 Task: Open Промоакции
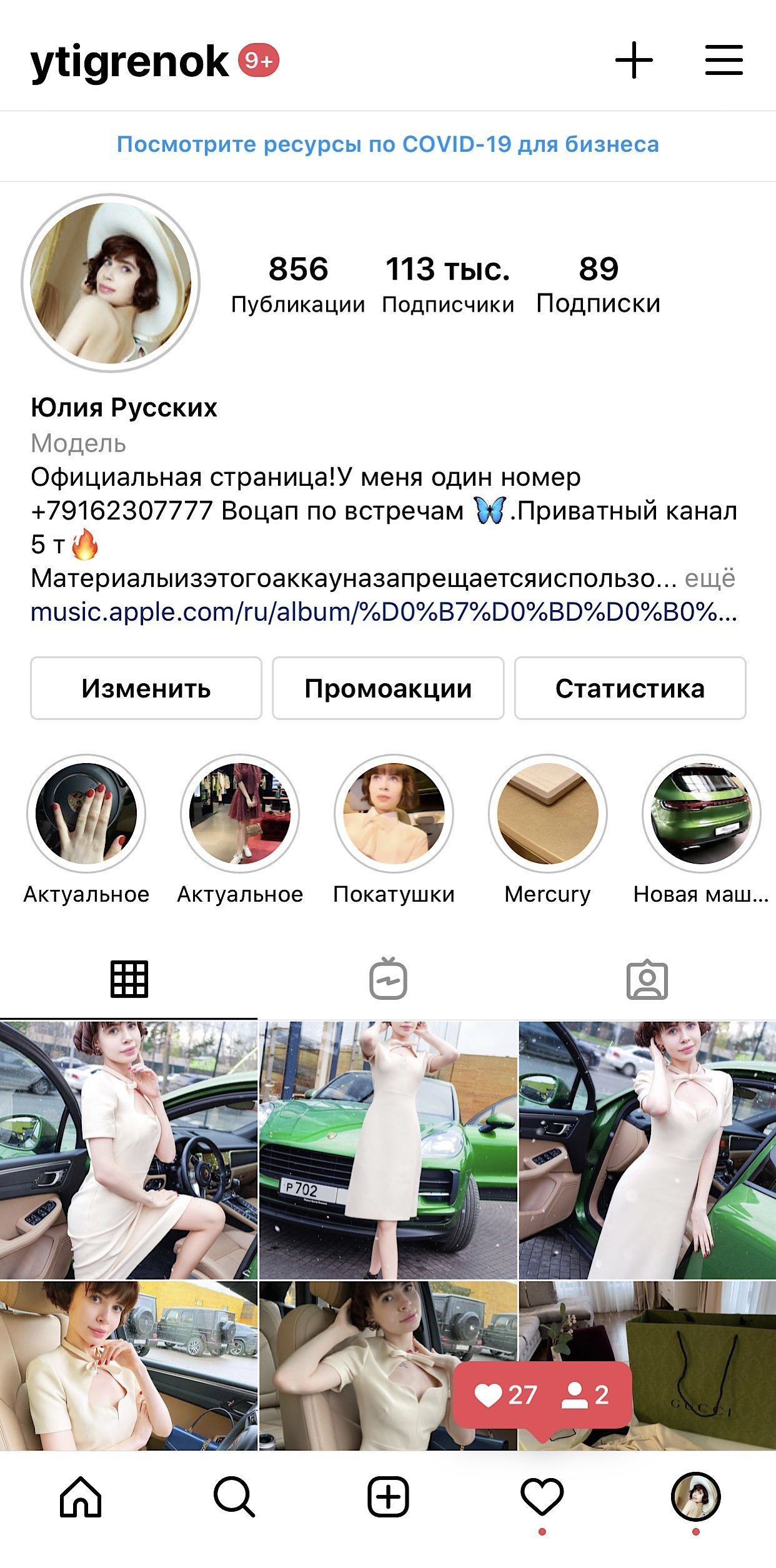387,688
